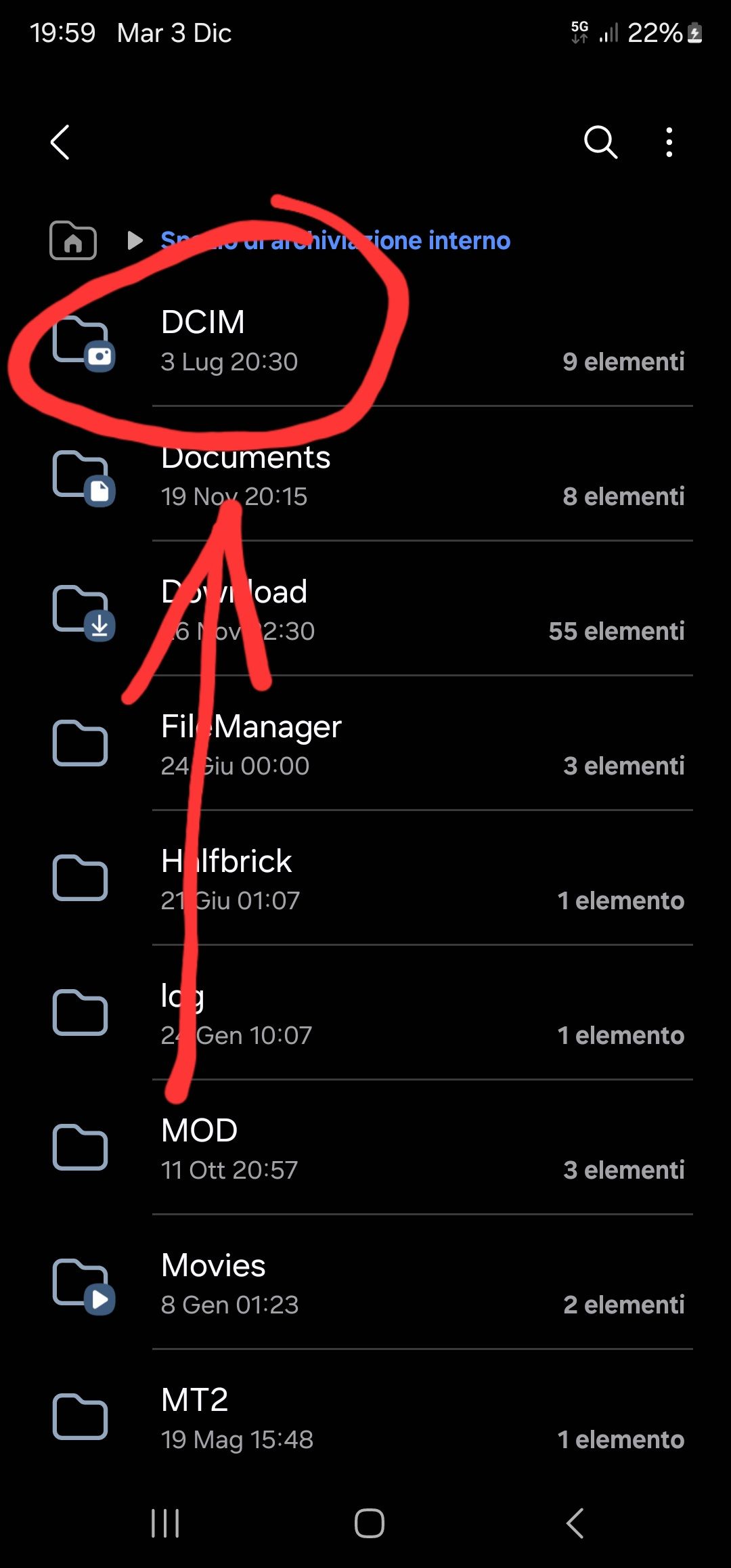
Task: Open the search icon
Action: 600,142
